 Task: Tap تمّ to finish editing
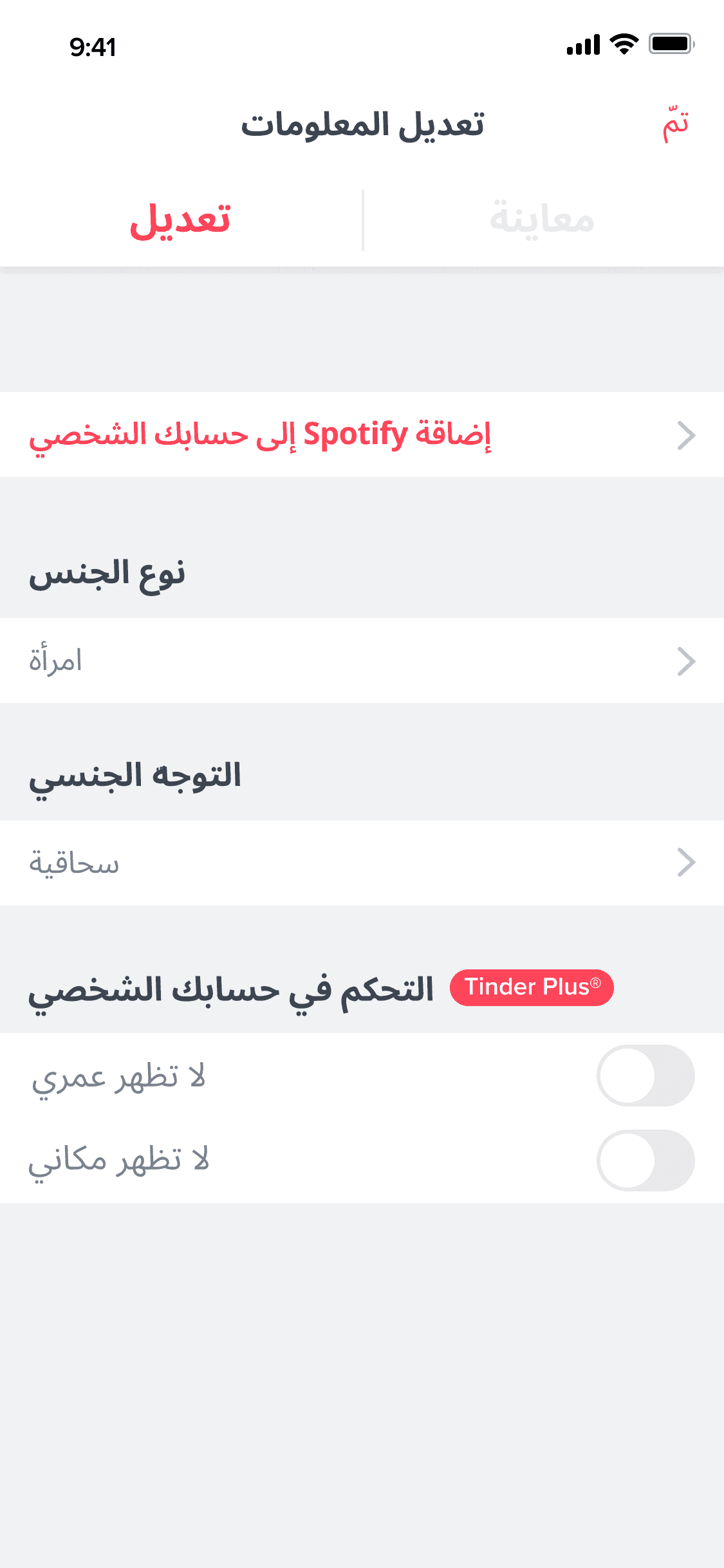[675, 125]
